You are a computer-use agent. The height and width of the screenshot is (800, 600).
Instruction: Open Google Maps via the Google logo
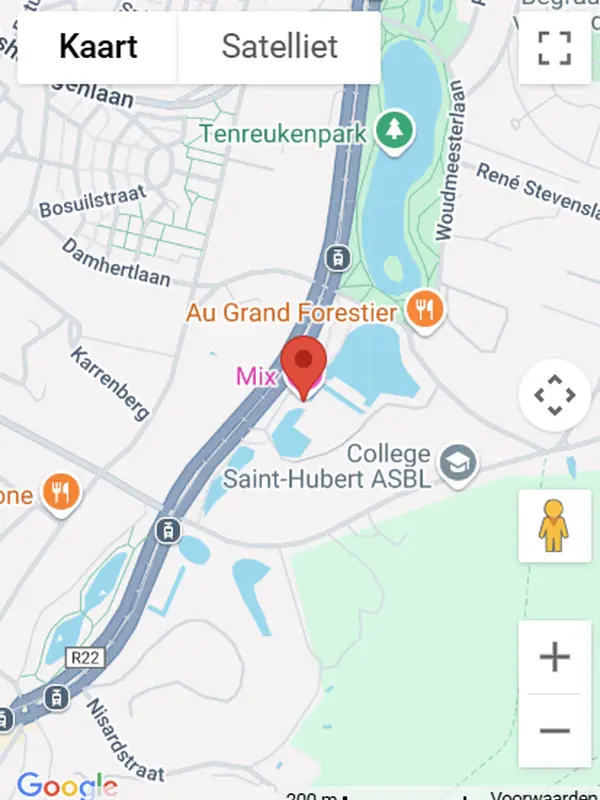(67, 785)
